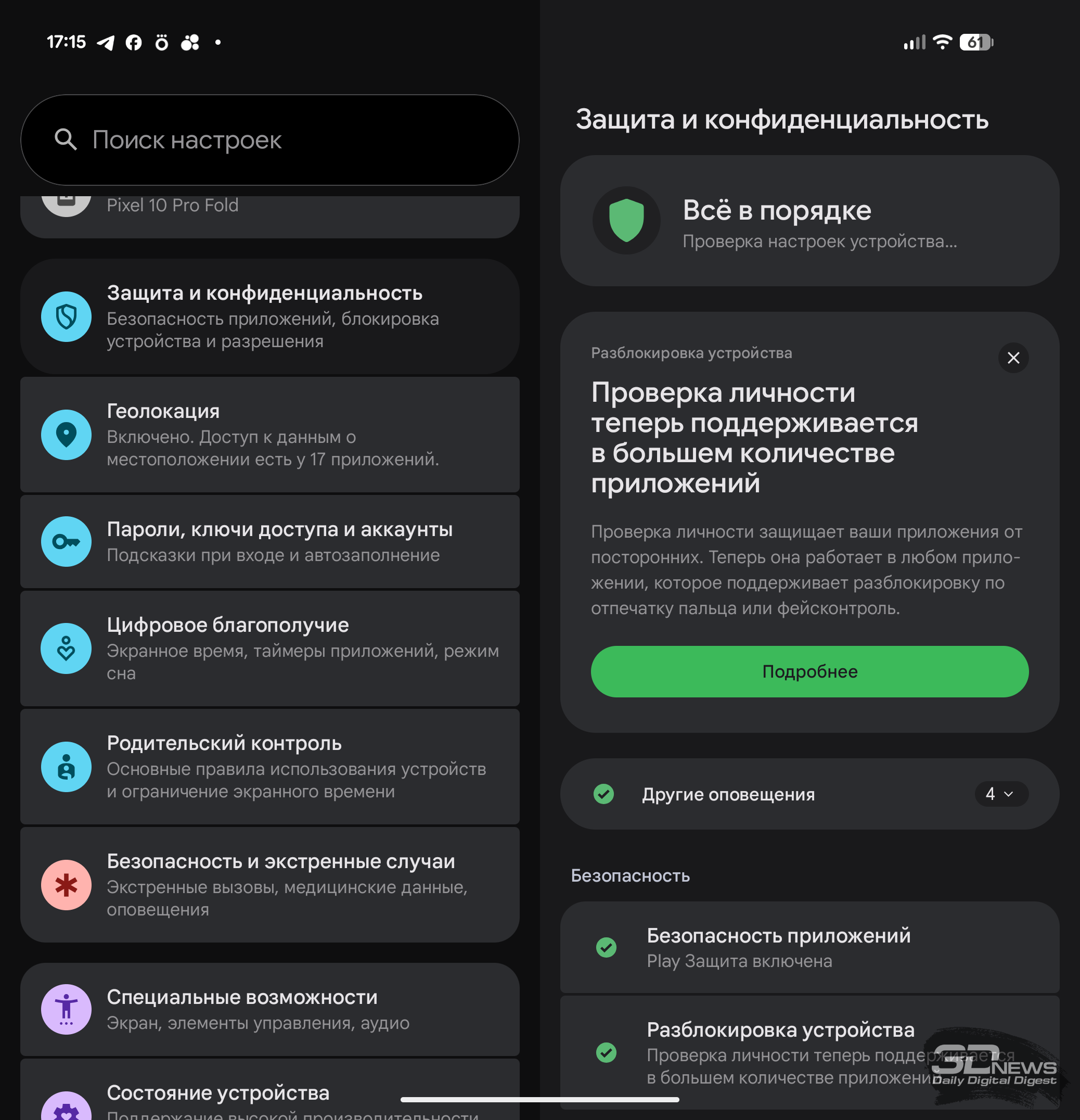Tap the «Поиск настроек» search field
This screenshot has height=1120, width=1080.
(x=269, y=140)
